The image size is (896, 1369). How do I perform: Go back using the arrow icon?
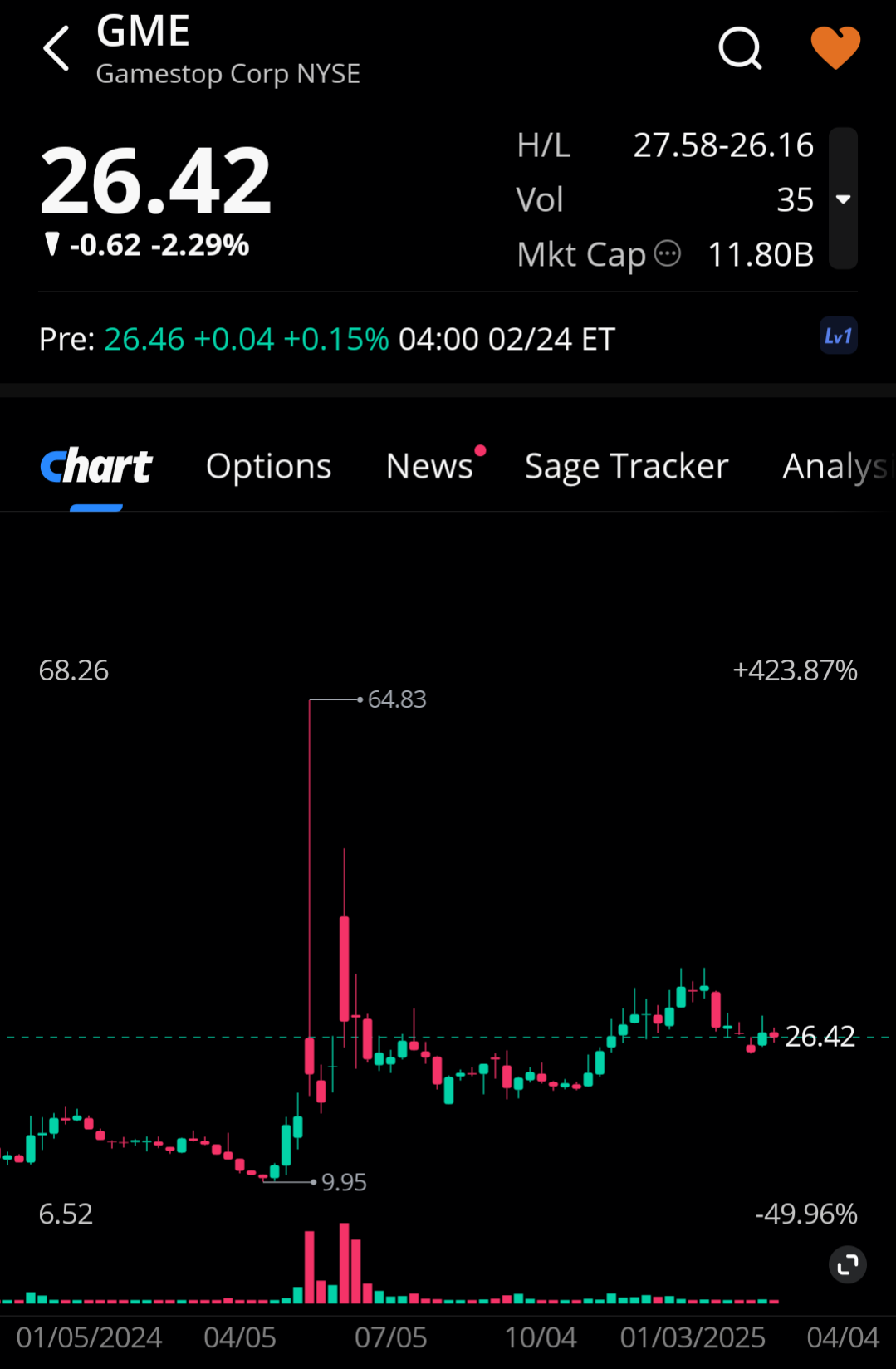pyautogui.click(x=56, y=48)
